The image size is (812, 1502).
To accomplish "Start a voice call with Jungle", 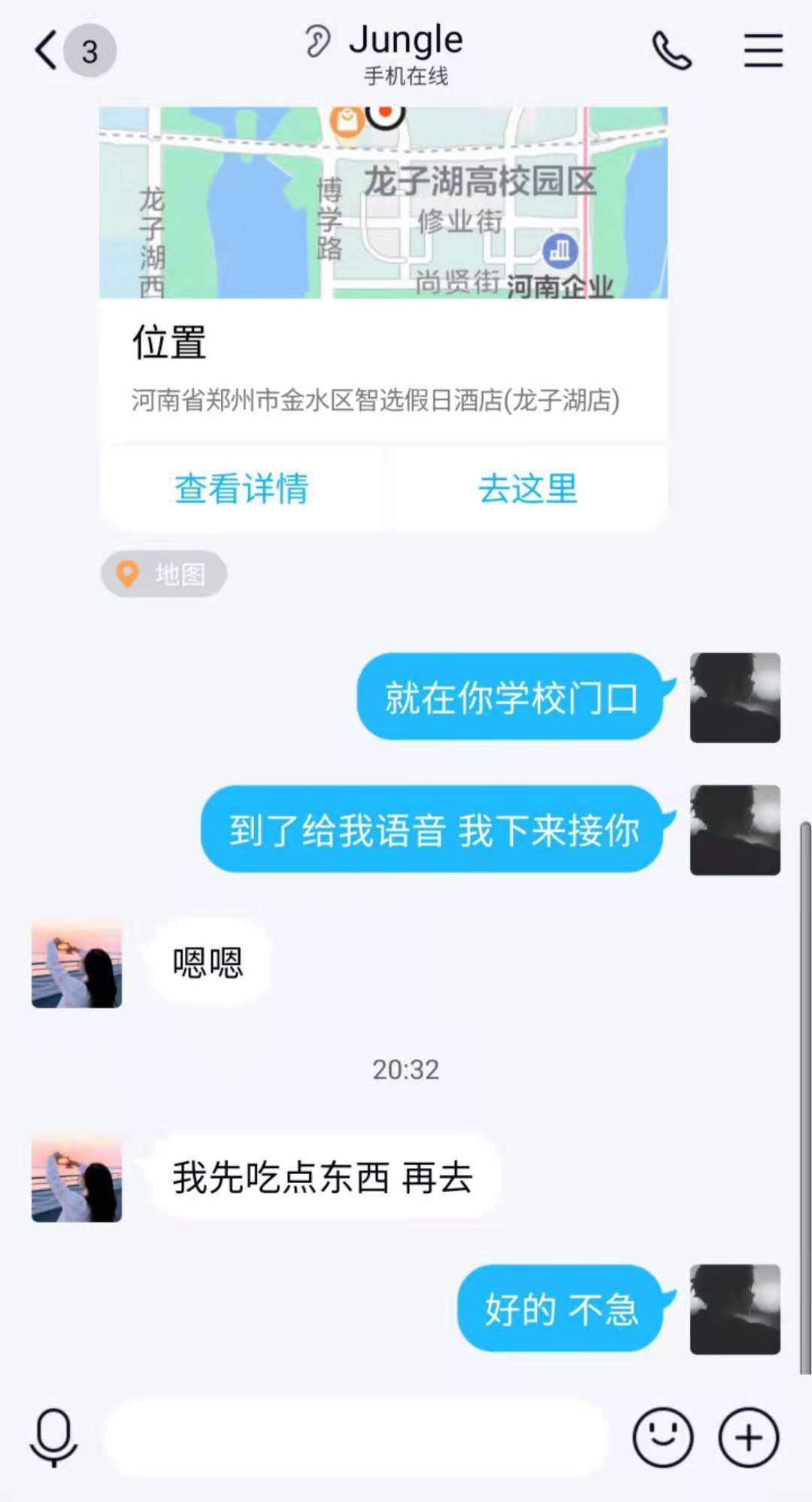I will point(671,51).
